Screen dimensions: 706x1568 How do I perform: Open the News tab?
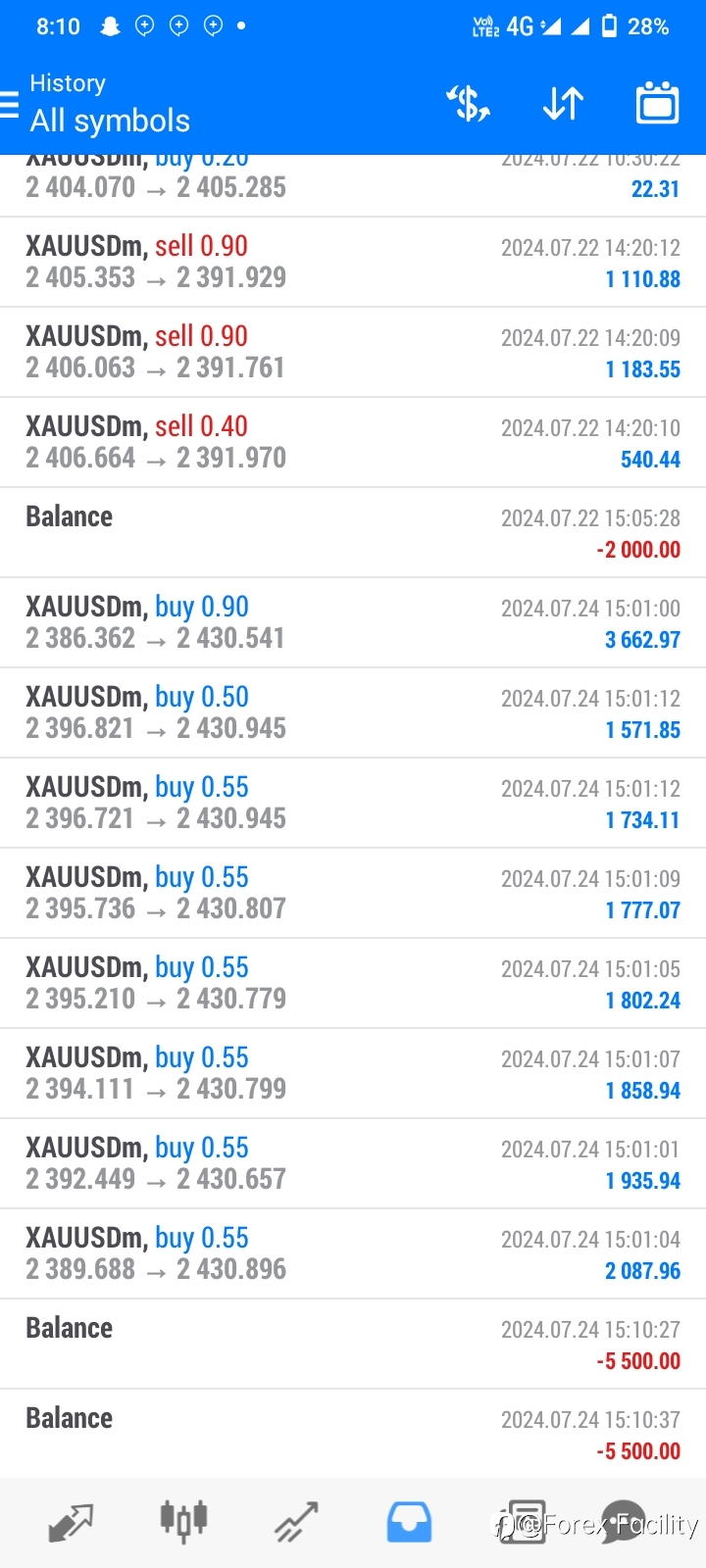point(521,1523)
